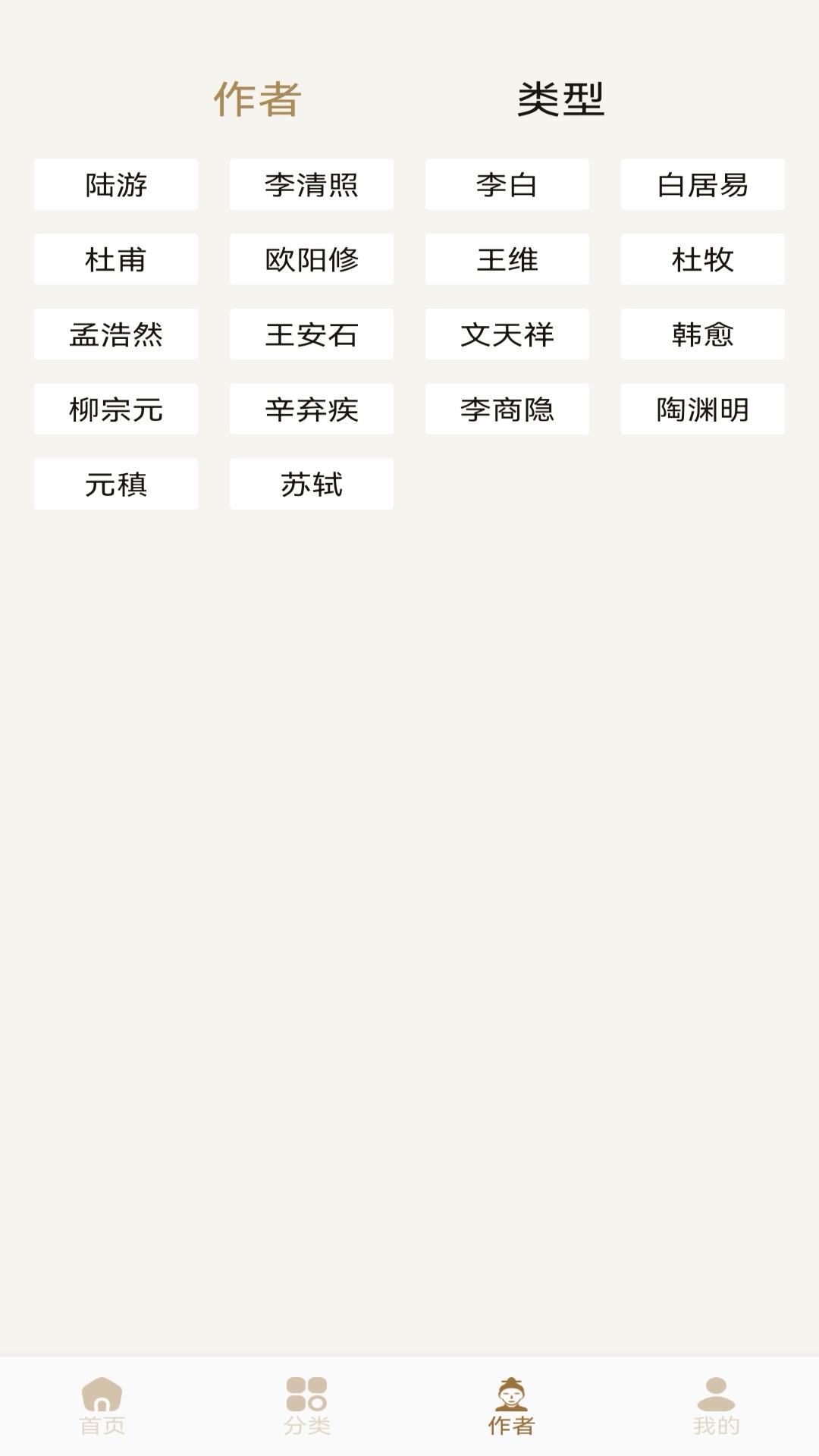Image resolution: width=819 pixels, height=1456 pixels.
Task: View works by 王安石
Action: (311, 334)
